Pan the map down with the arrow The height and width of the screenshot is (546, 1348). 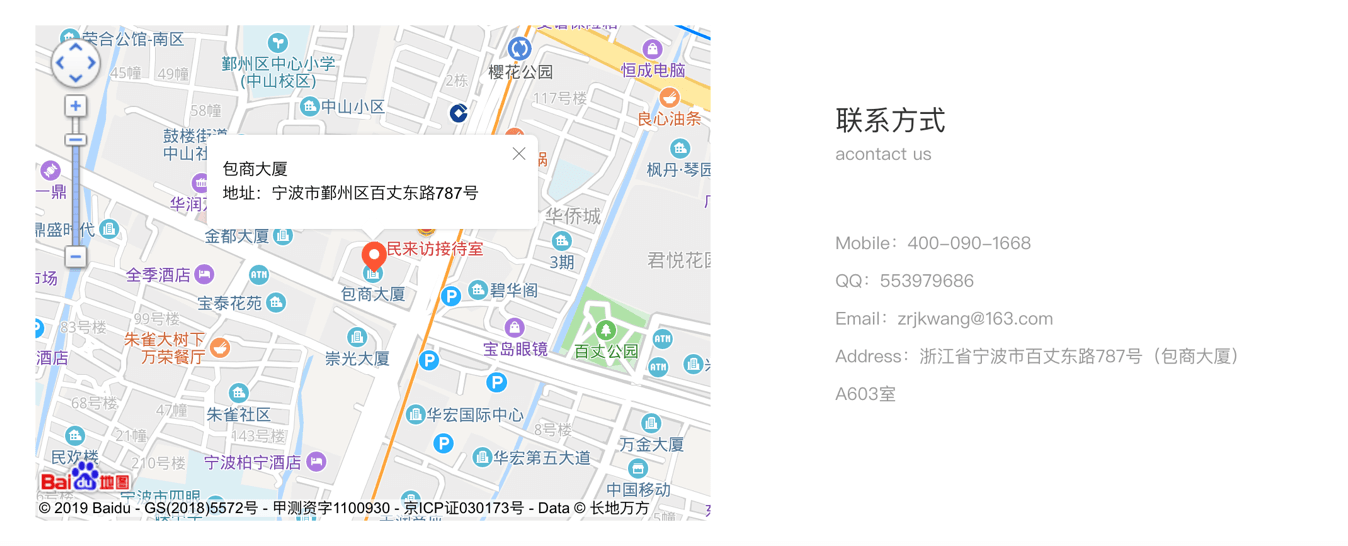tap(75, 79)
